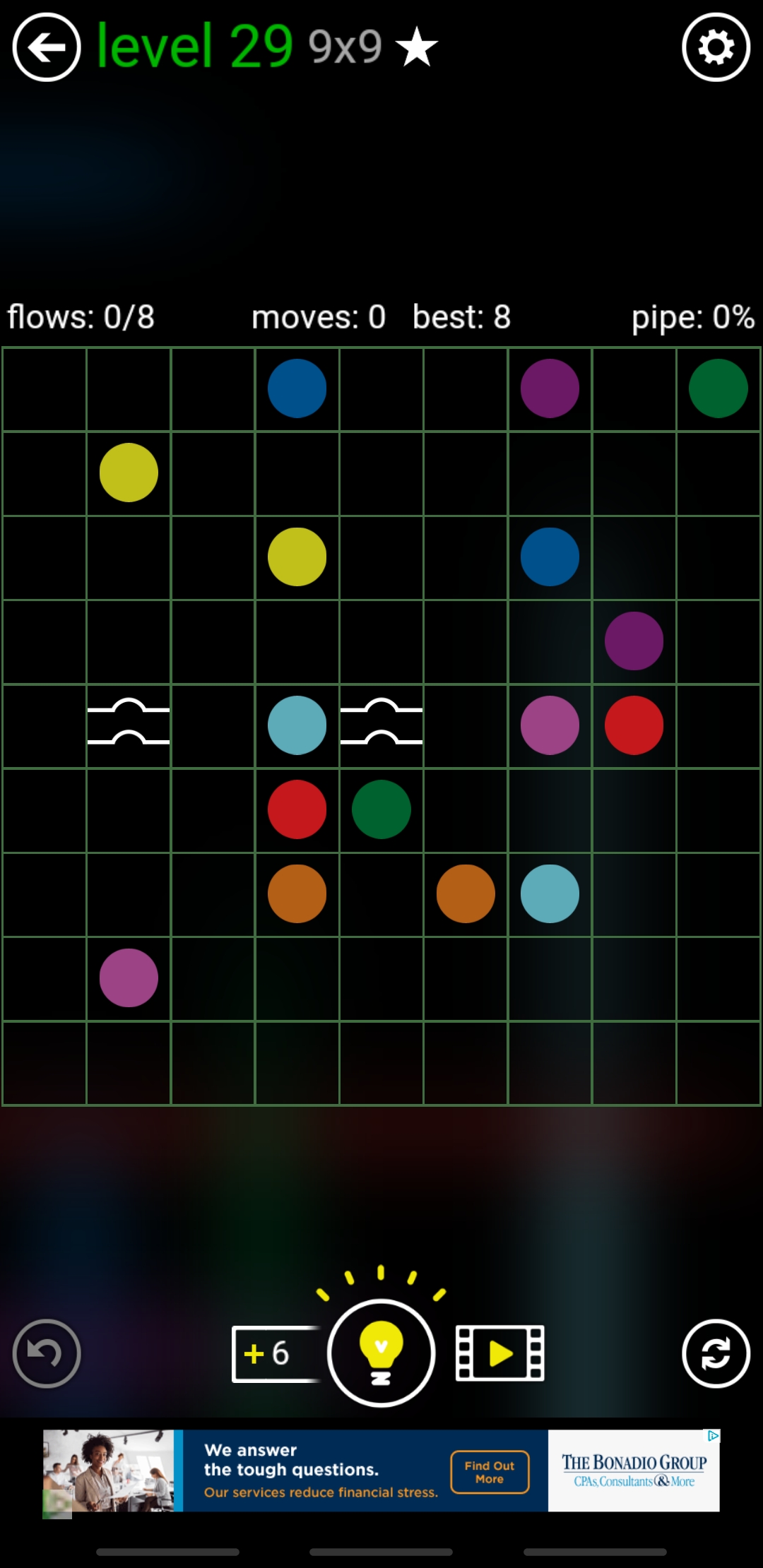Select the dark green dot in the top row

[718, 388]
